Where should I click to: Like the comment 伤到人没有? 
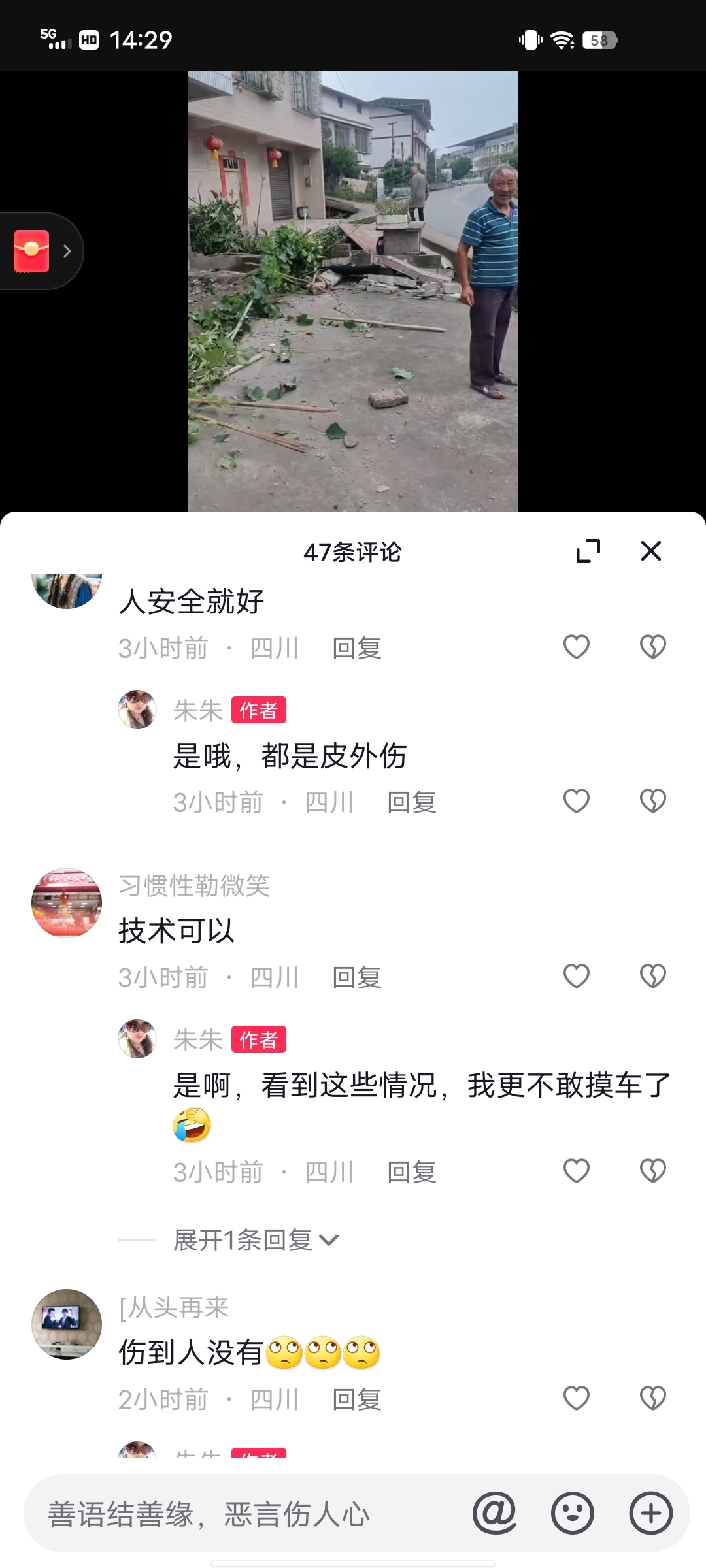coord(576,1398)
